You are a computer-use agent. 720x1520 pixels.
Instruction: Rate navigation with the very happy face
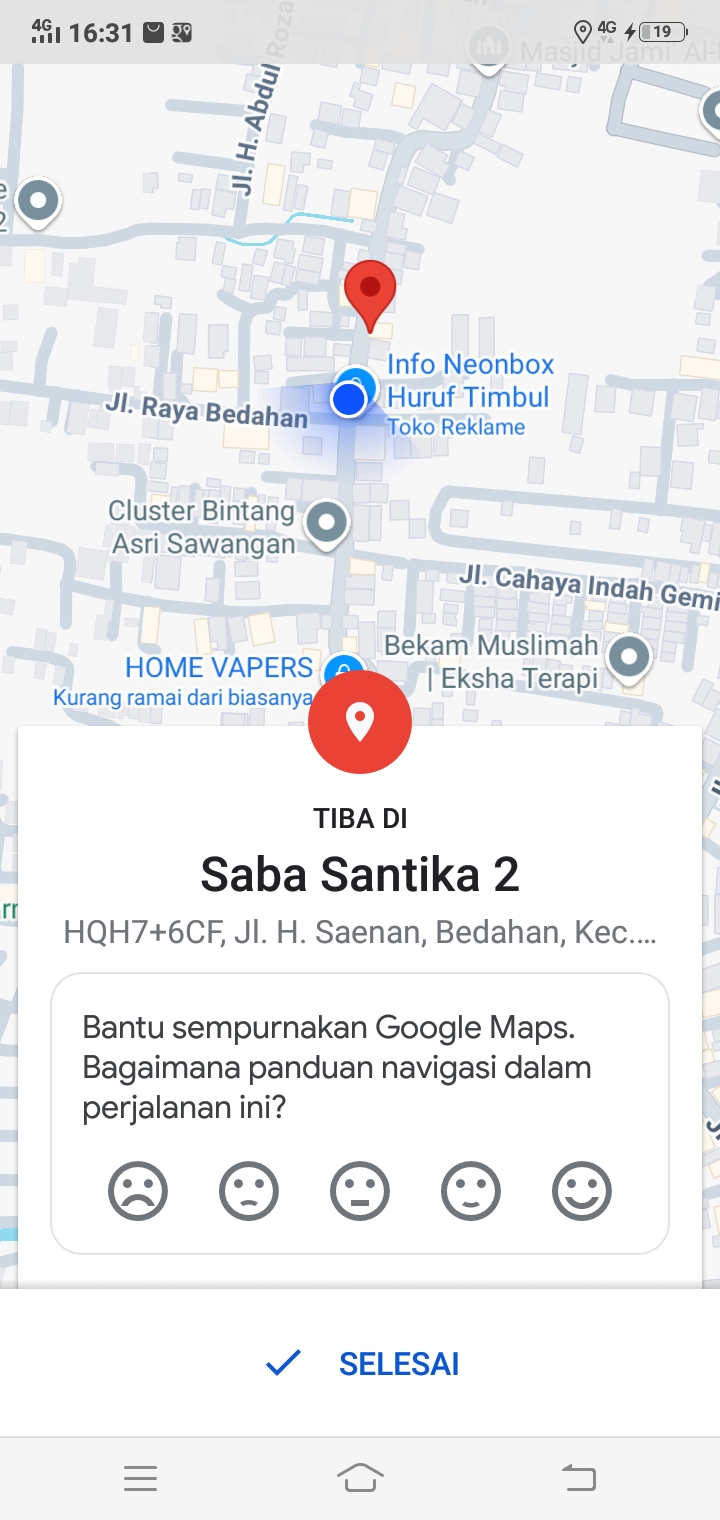pyautogui.click(x=582, y=1191)
